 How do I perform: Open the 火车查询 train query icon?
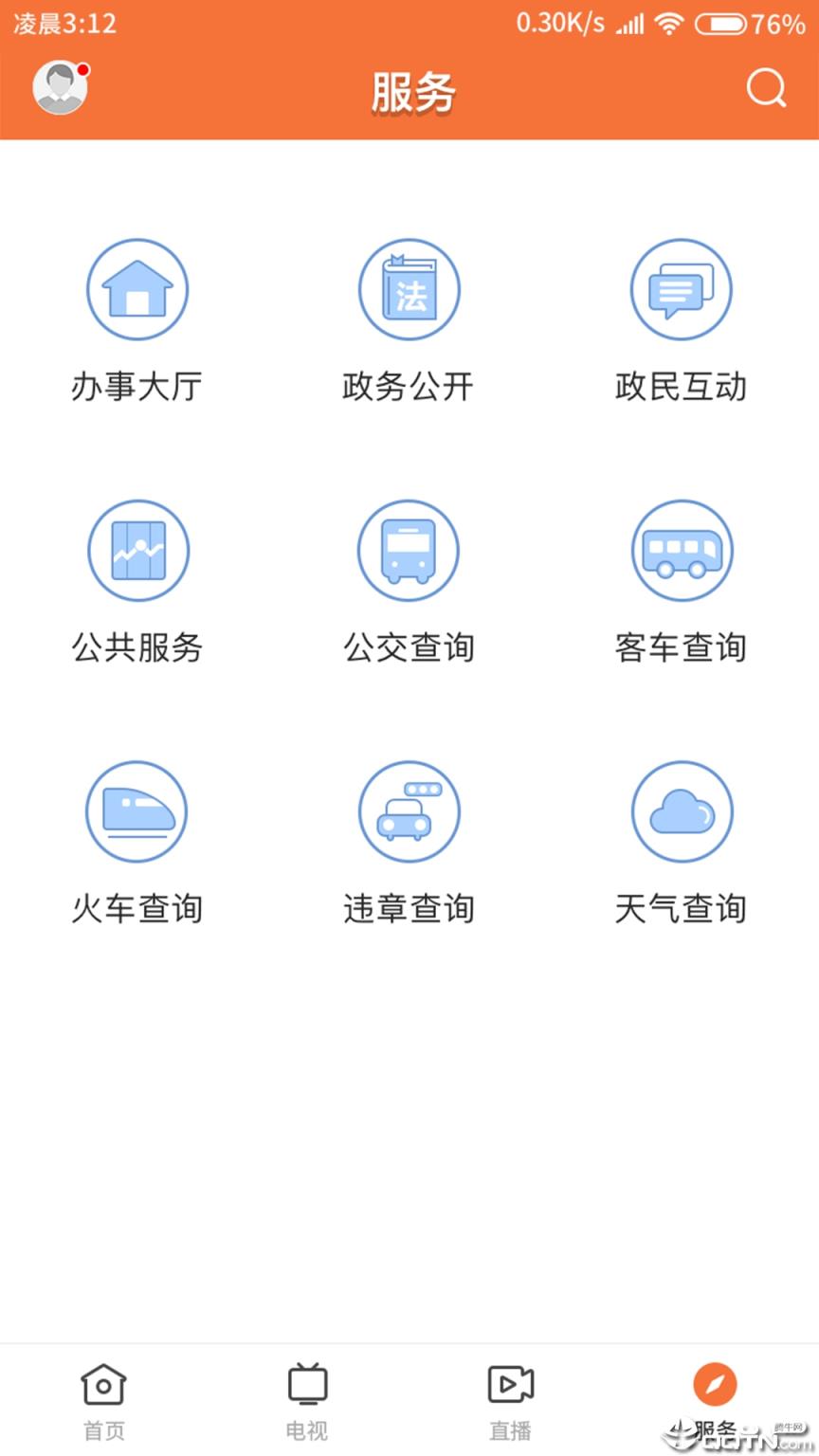pyautogui.click(x=137, y=811)
